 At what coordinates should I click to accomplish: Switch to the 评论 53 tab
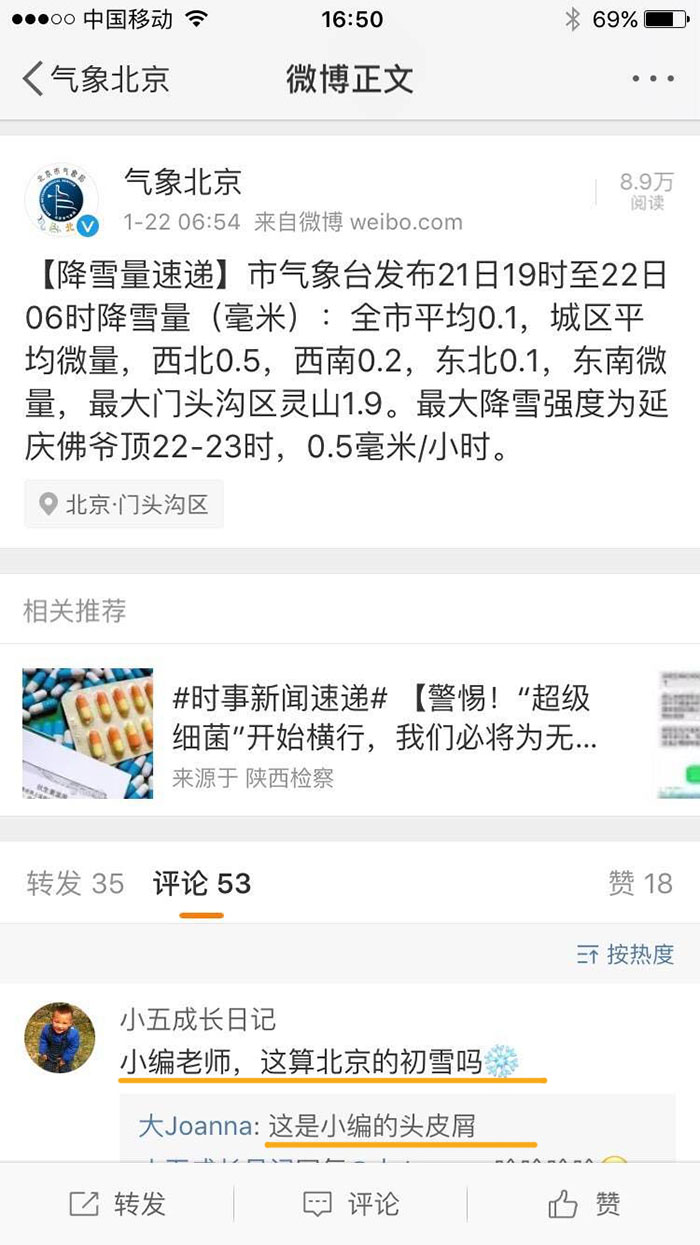tap(202, 883)
